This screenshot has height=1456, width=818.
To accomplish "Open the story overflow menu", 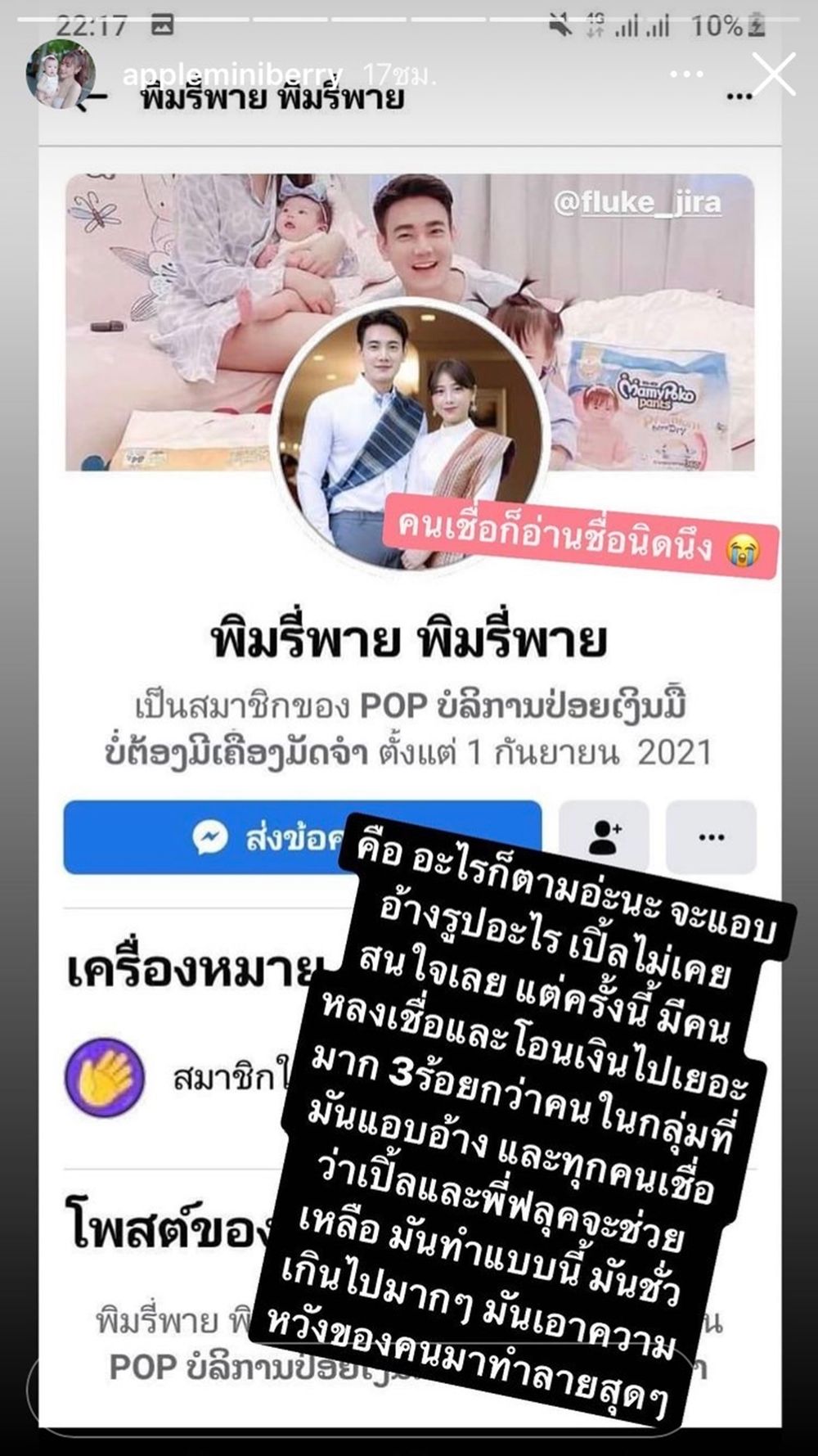I will (x=686, y=74).
